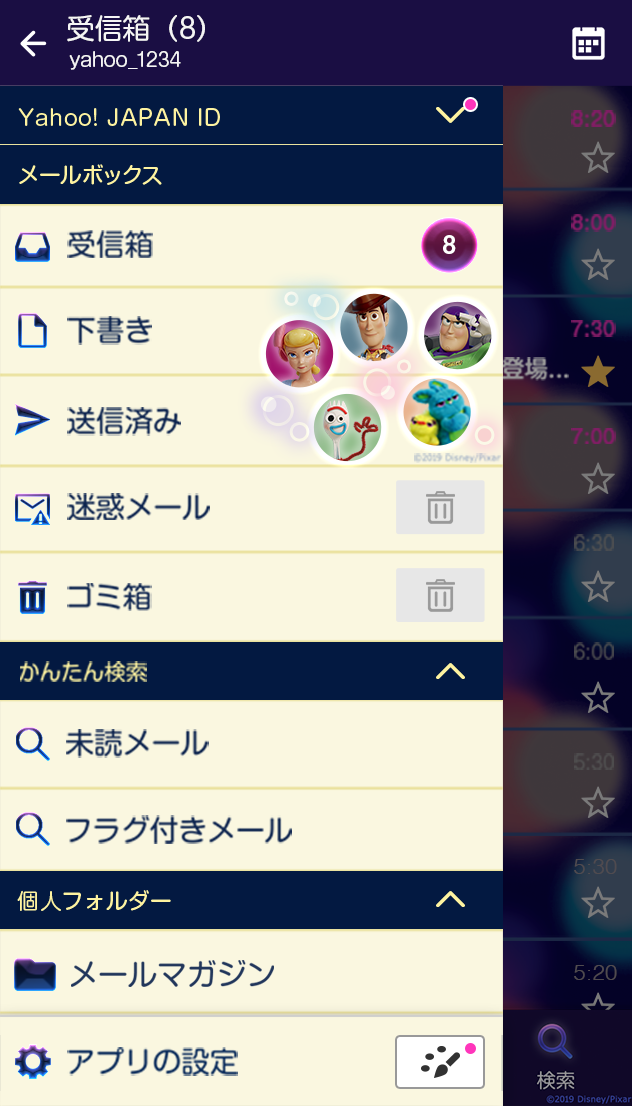Switch to the 検索 search tab
The image size is (632, 1106).
point(556,1055)
